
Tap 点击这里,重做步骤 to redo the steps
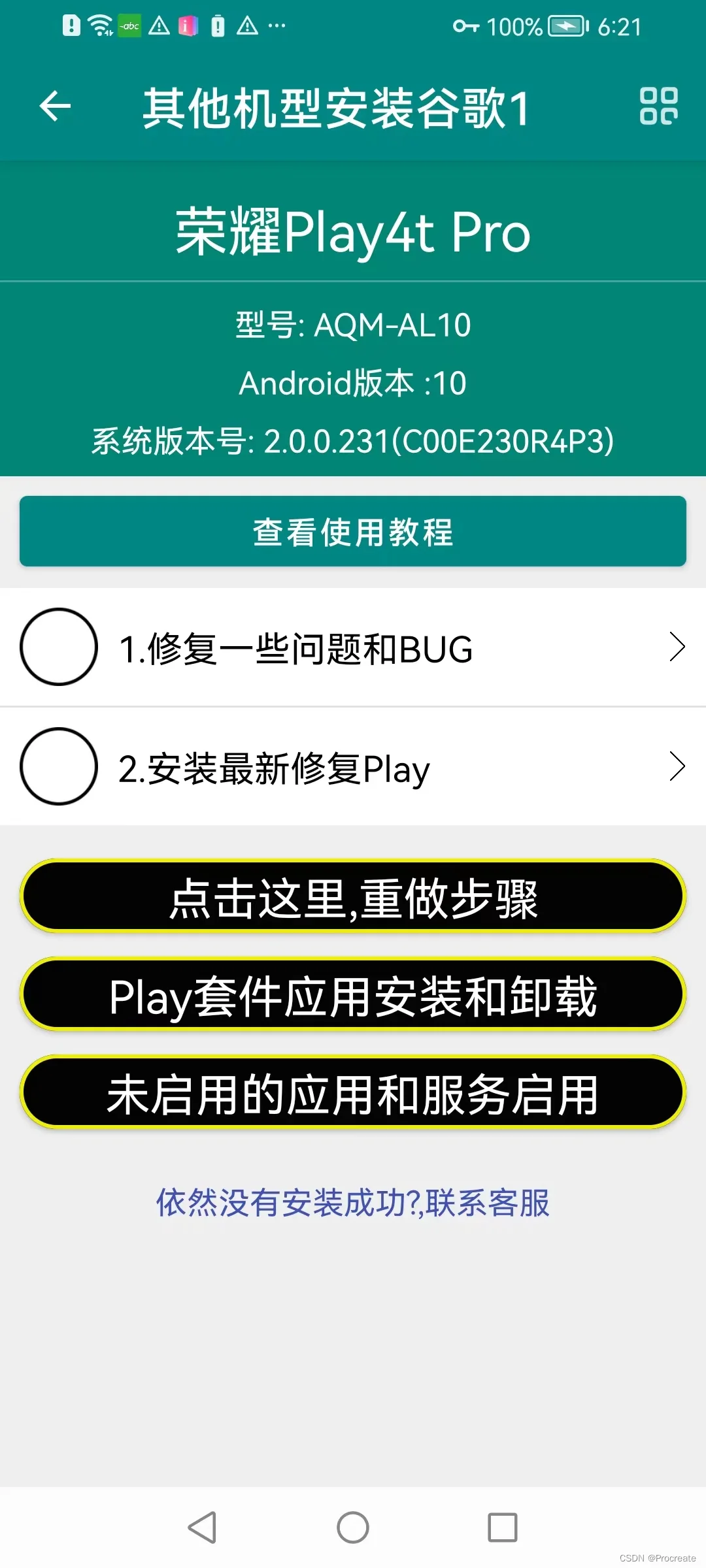click(353, 896)
